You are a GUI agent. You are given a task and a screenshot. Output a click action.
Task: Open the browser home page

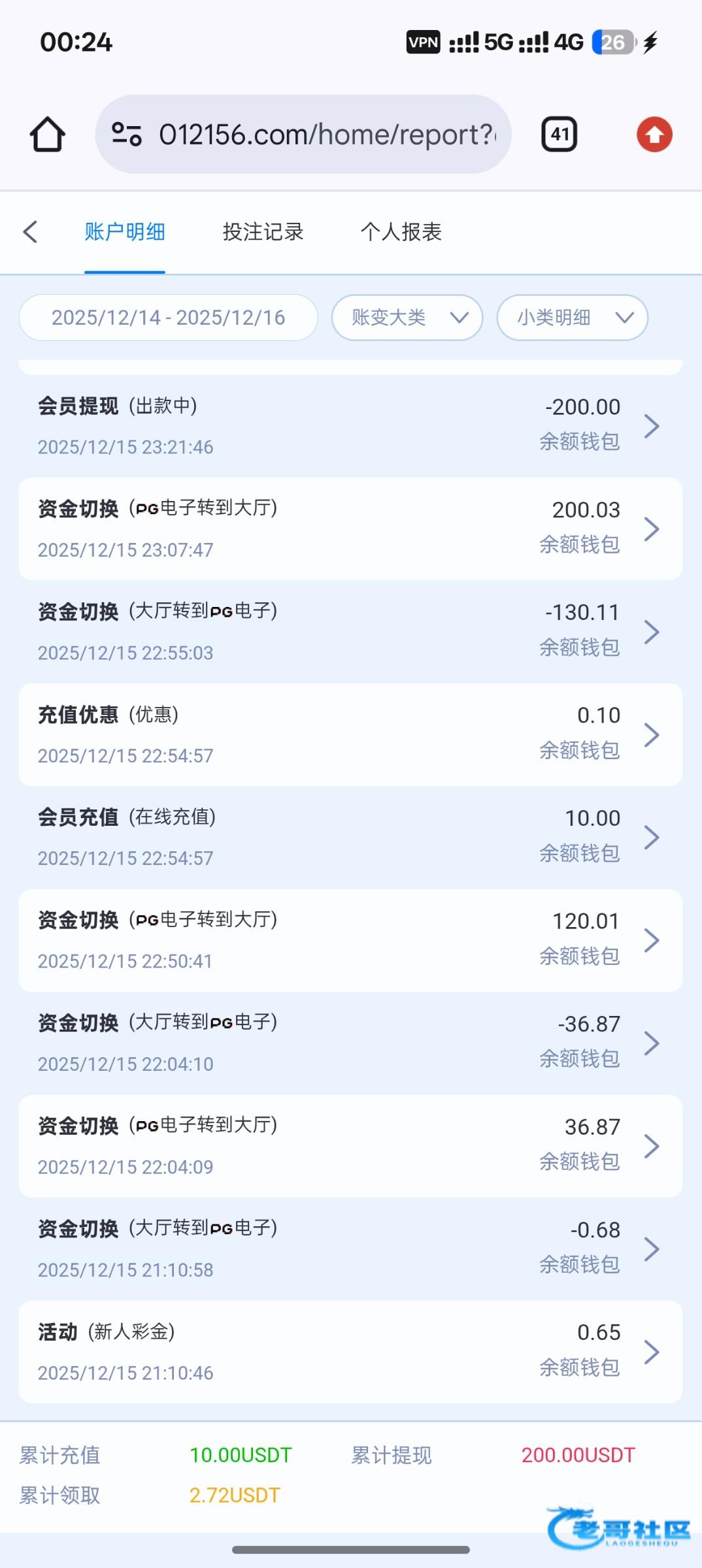pos(48,135)
